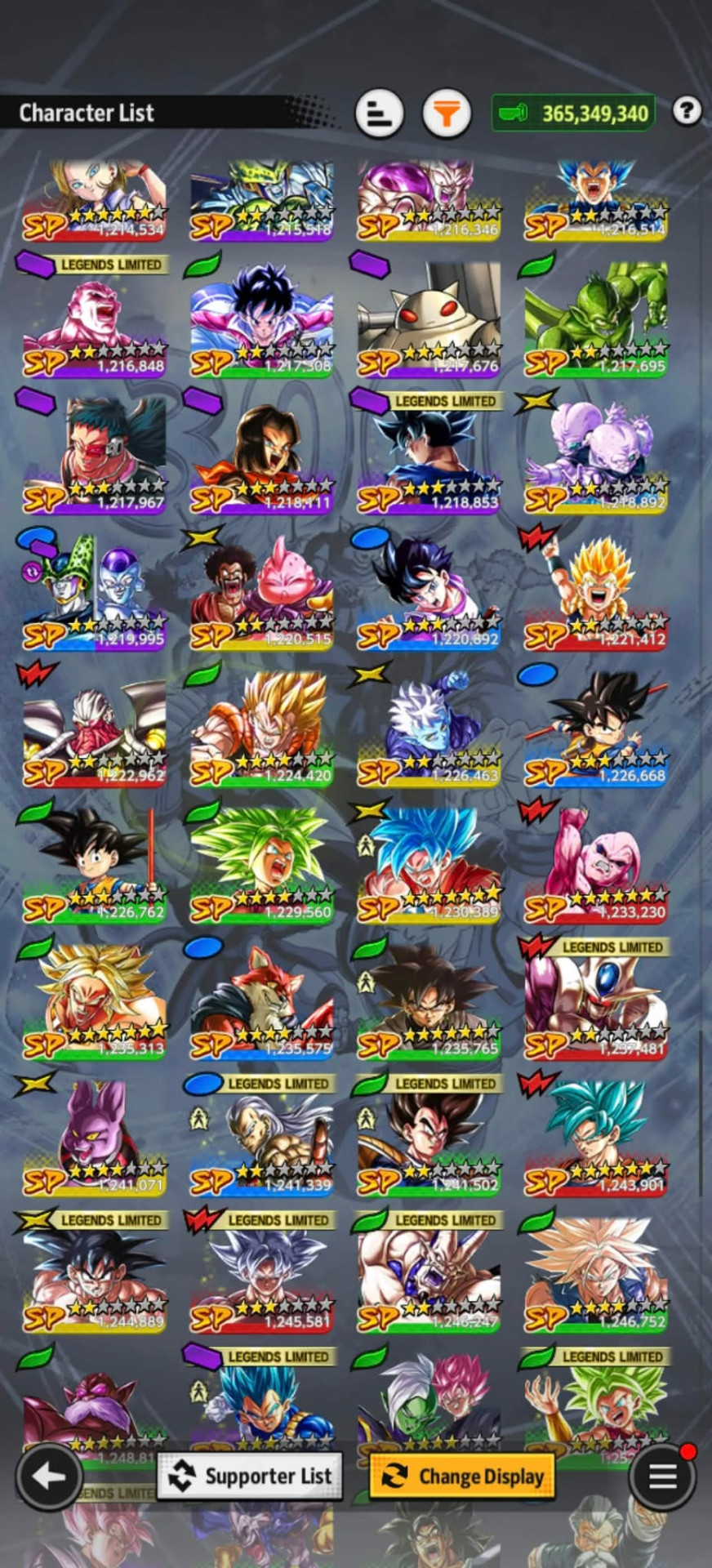Select the character with power 1,235,313
Image resolution: width=712 pixels, height=1568 pixels.
pos(94,1001)
